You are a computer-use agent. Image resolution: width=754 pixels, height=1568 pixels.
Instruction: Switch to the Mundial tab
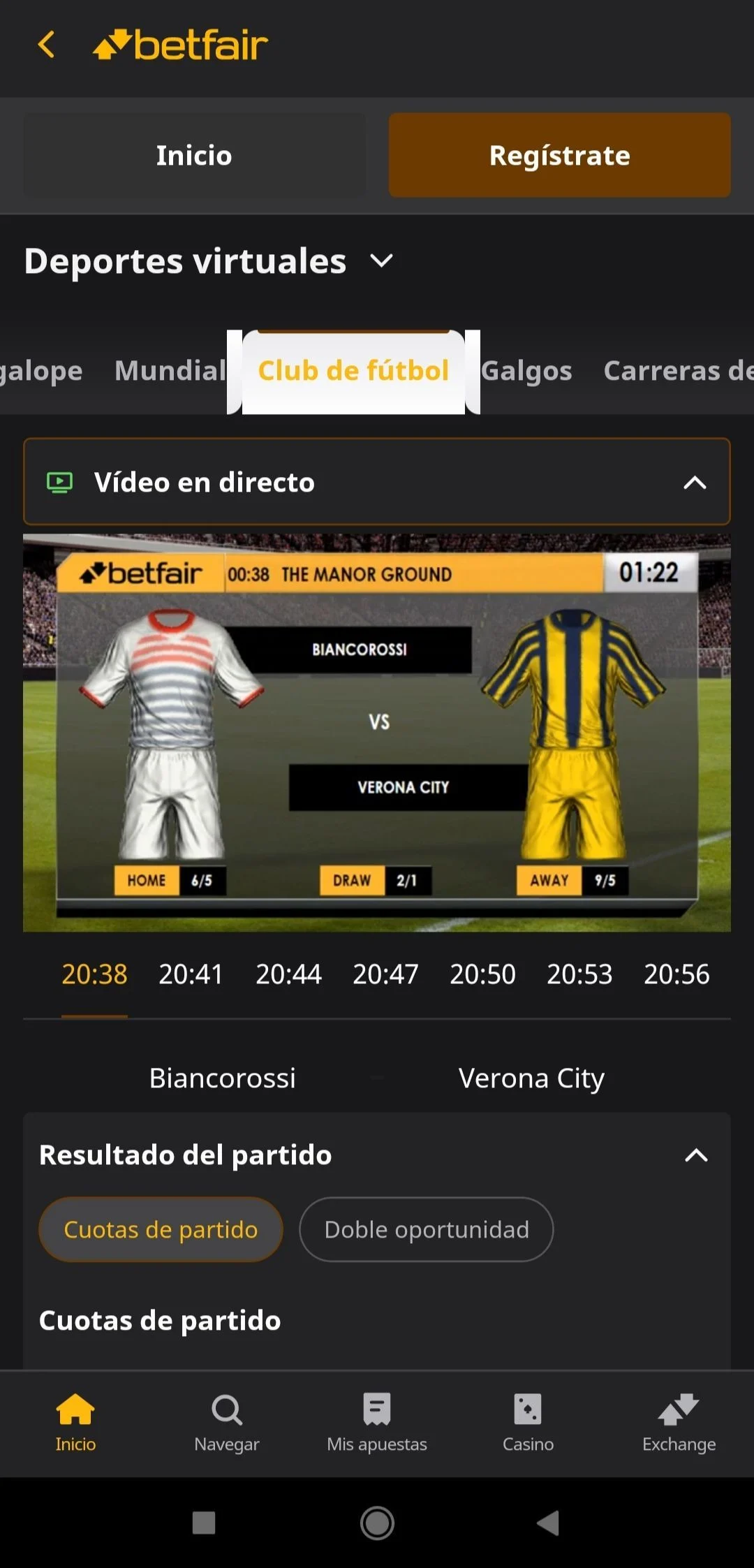coord(170,371)
